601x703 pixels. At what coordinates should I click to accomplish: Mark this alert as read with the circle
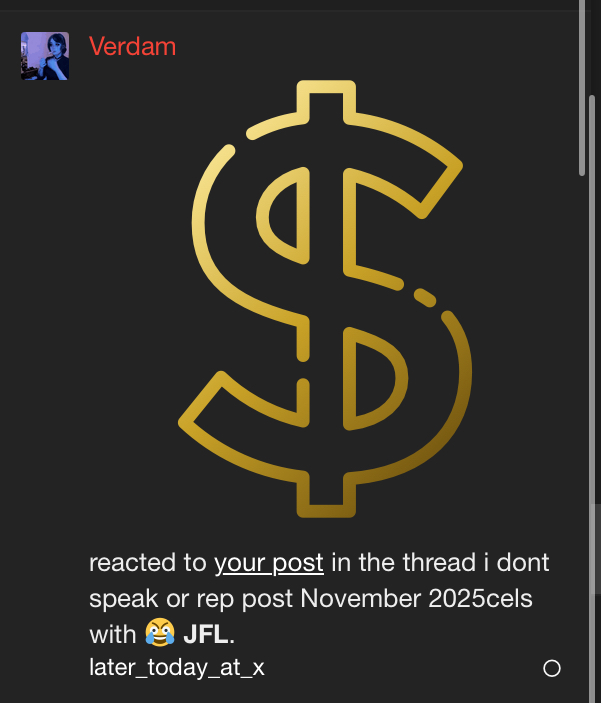pos(551,668)
